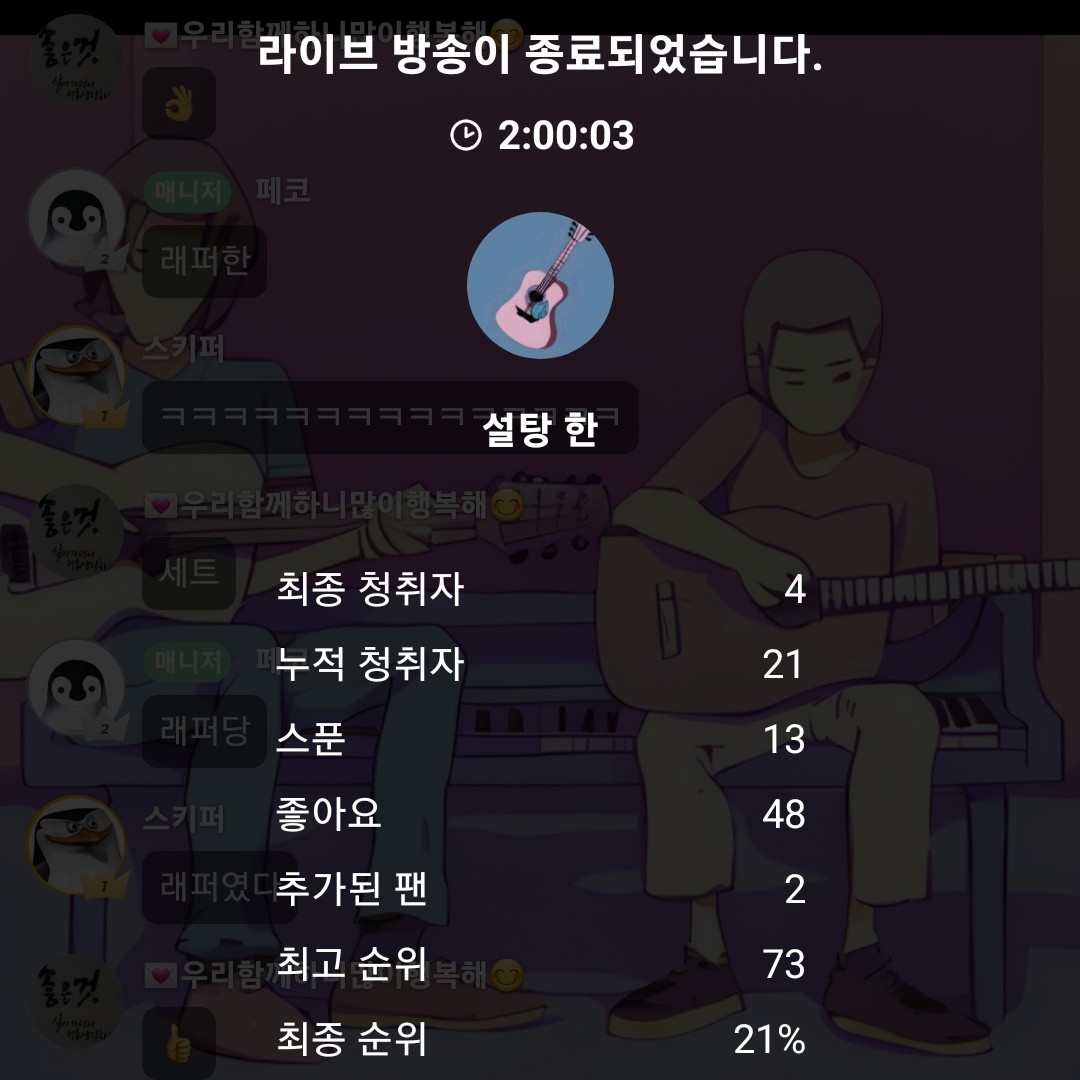Open the broadcaster's guitar profile picture
Image resolution: width=1080 pixels, height=1080 pixels.
pos(540,286)
